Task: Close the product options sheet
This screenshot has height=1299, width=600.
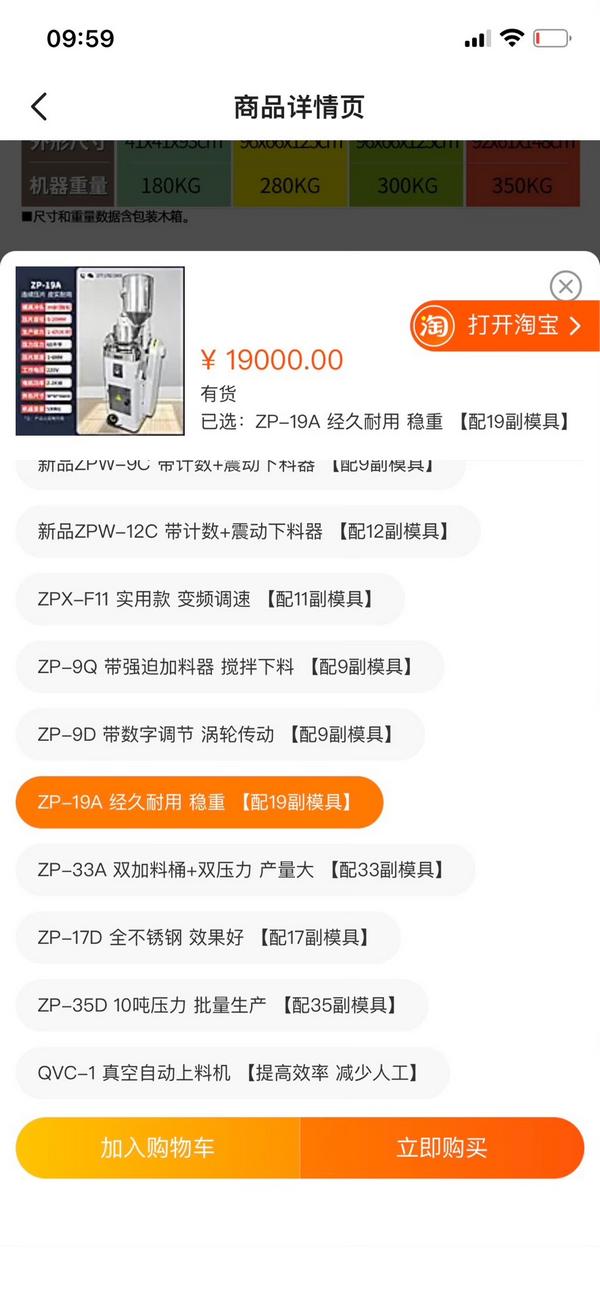Action: 565,287
